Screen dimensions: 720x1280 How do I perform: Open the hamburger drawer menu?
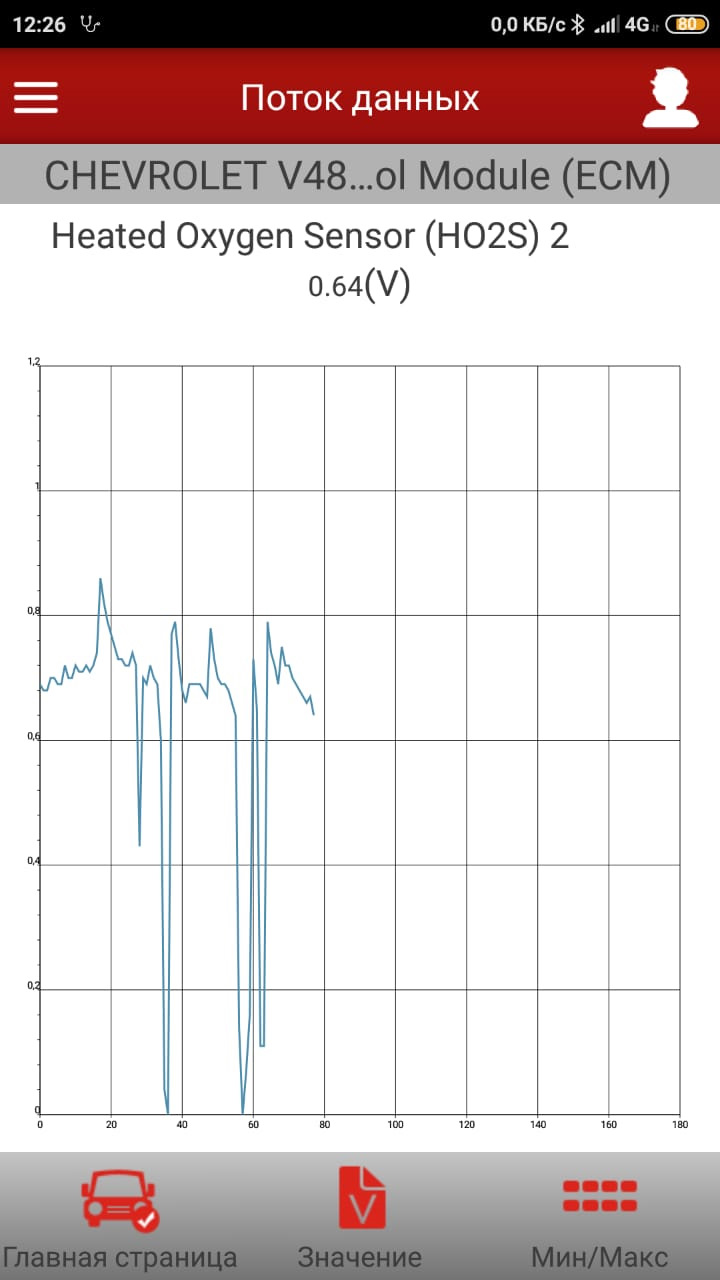pyautogui.click(x=35, y=97)
